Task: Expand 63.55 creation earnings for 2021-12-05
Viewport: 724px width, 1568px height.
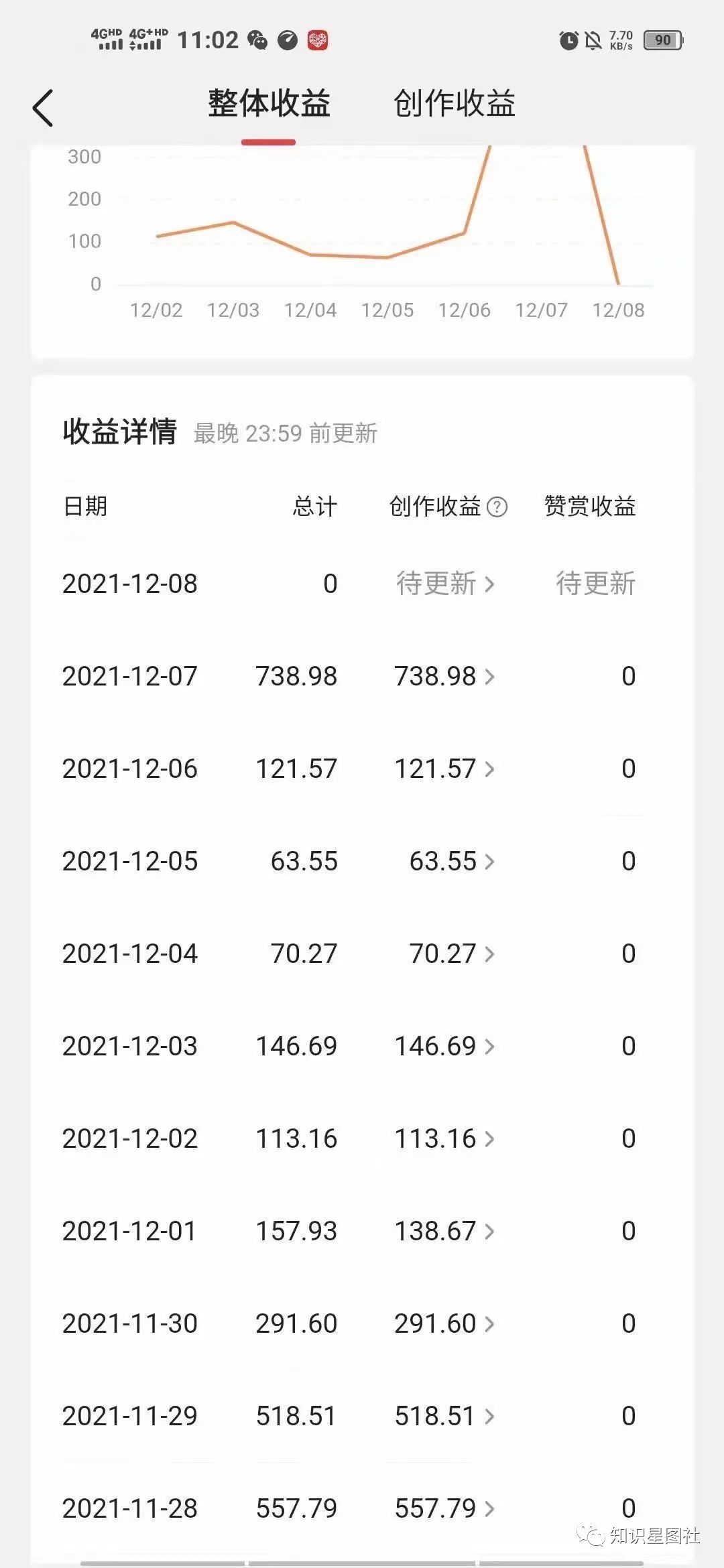Action: pos(452,861)
